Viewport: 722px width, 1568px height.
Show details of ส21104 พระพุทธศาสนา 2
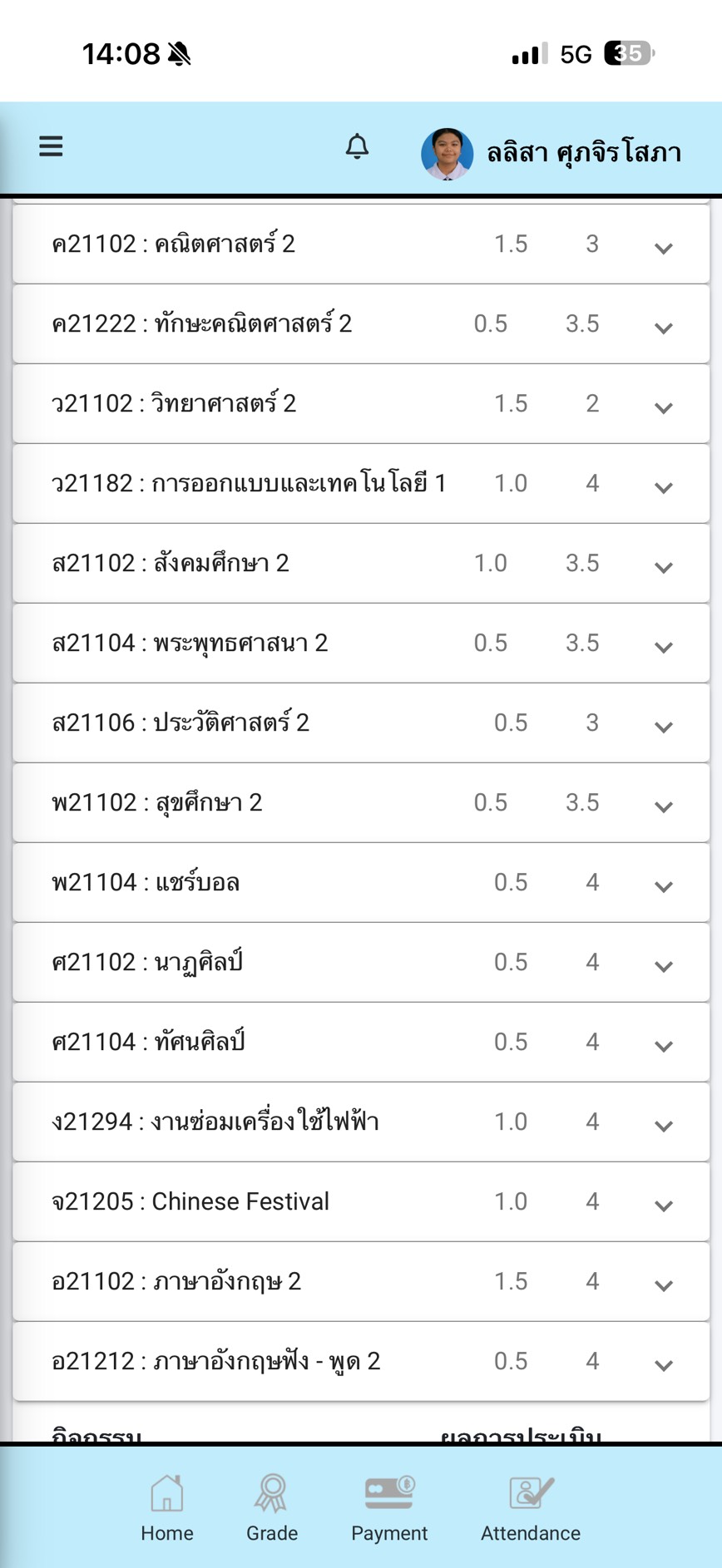coord(663,647)
